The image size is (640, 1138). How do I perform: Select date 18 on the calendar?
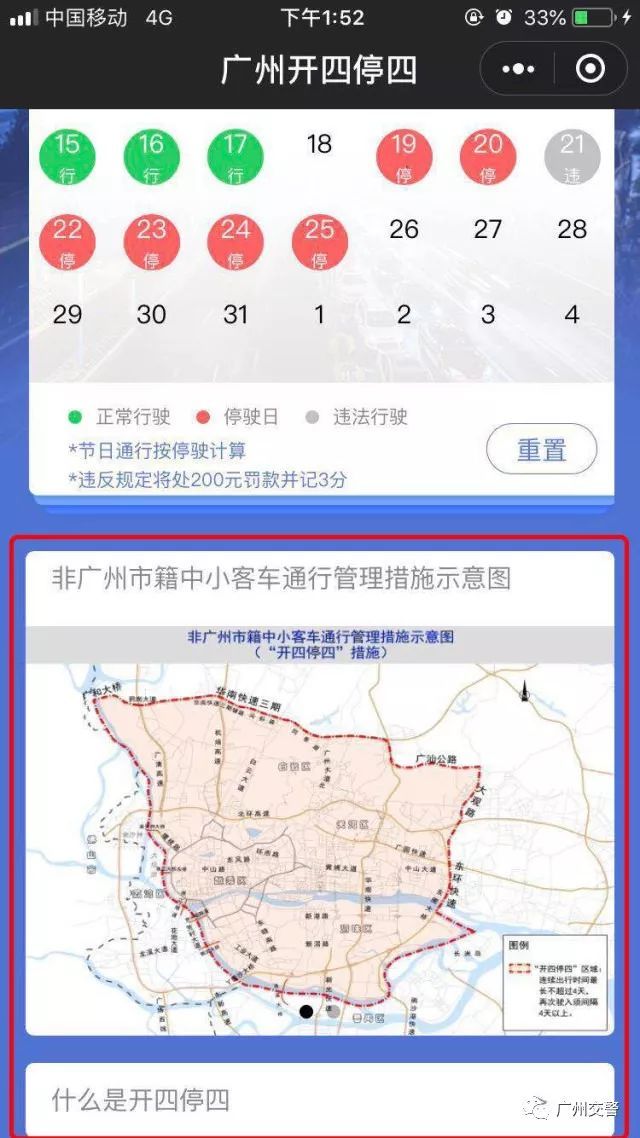point(319,145)
